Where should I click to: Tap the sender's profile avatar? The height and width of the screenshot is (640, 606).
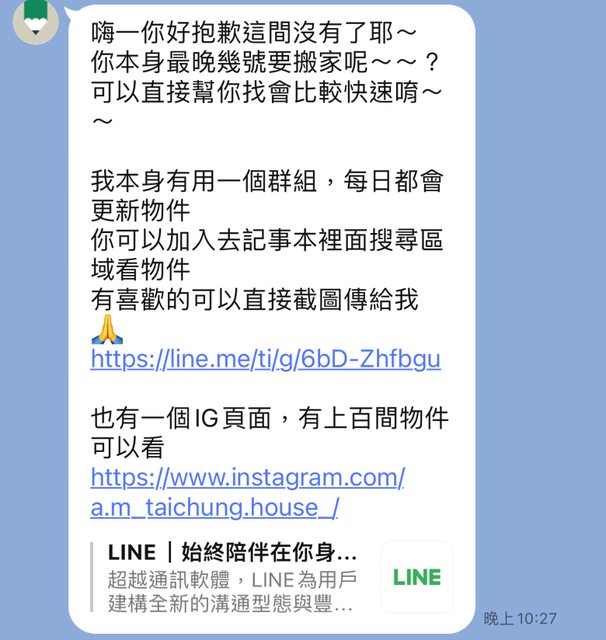click(37, 17)
